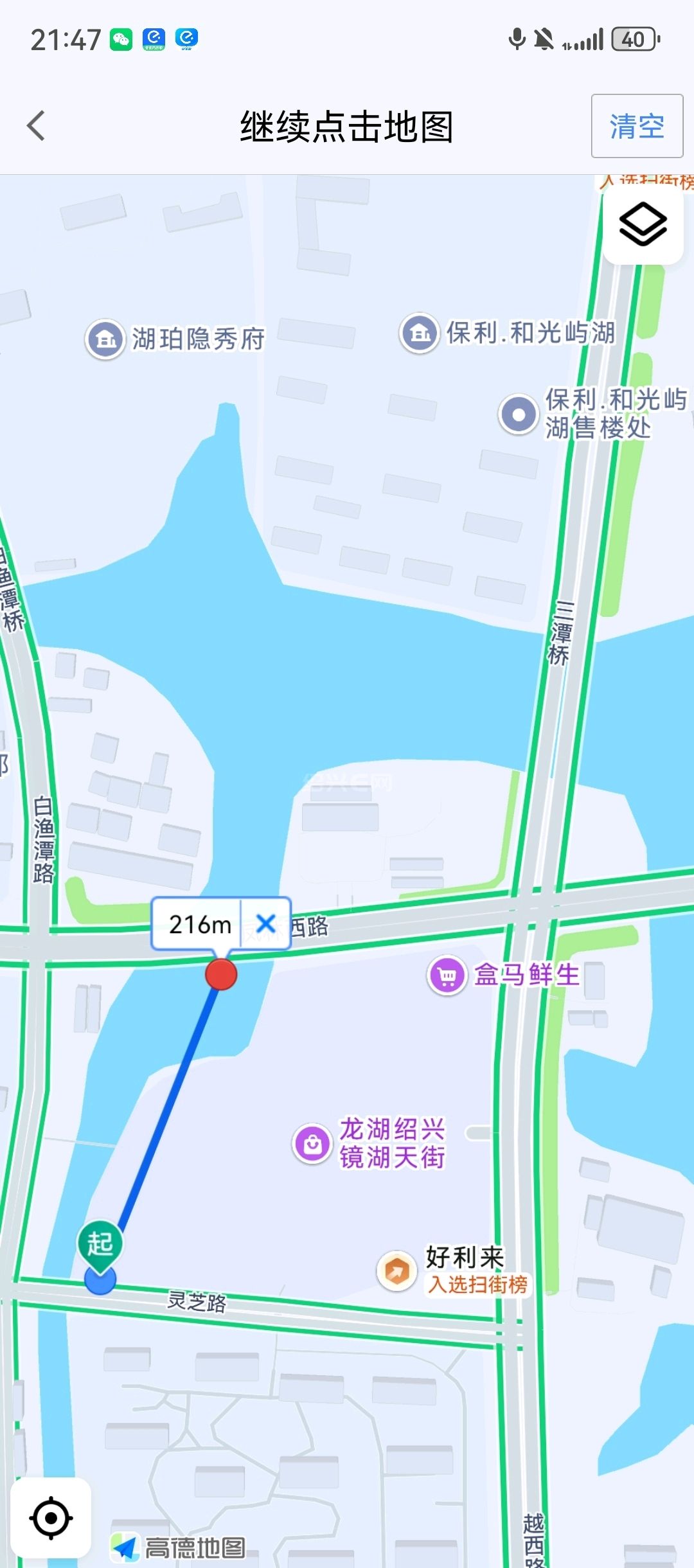The image size is (694, 1568).
Task: Open the 湖珀隐秀府 residence marker
Action: [105, 339]
